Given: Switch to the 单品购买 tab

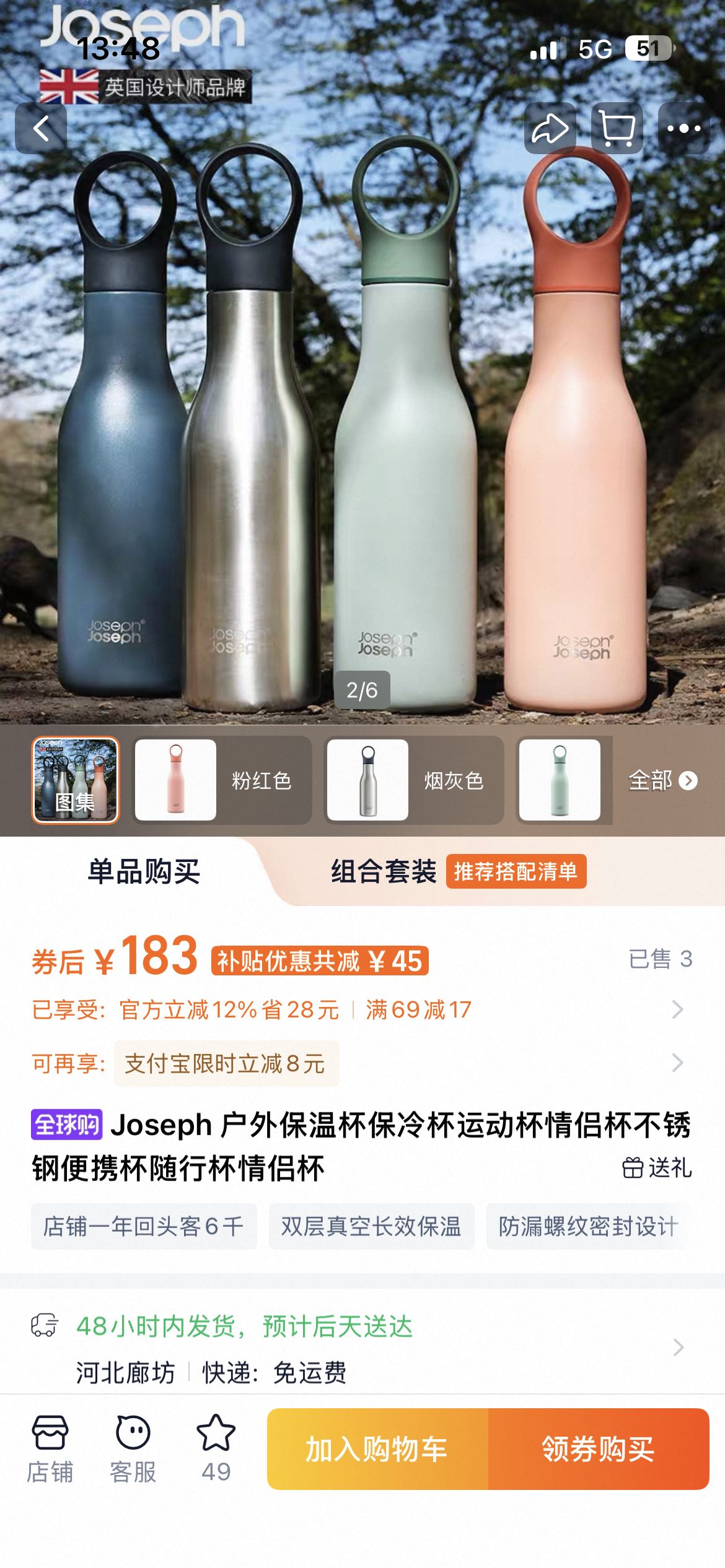Looking at the screenshot, I should (144, 871).
